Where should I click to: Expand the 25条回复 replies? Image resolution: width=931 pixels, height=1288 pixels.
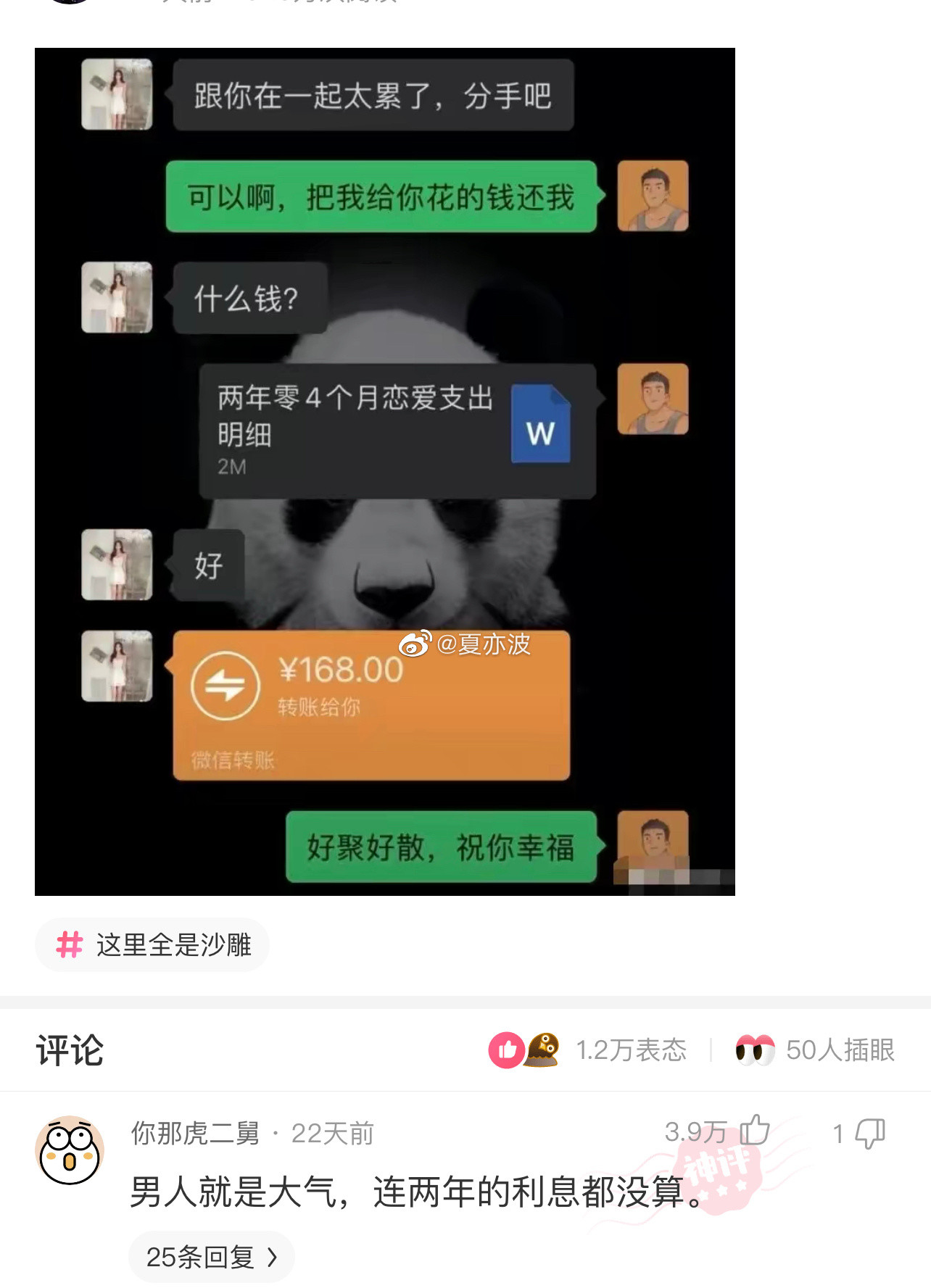[211, 1256]
